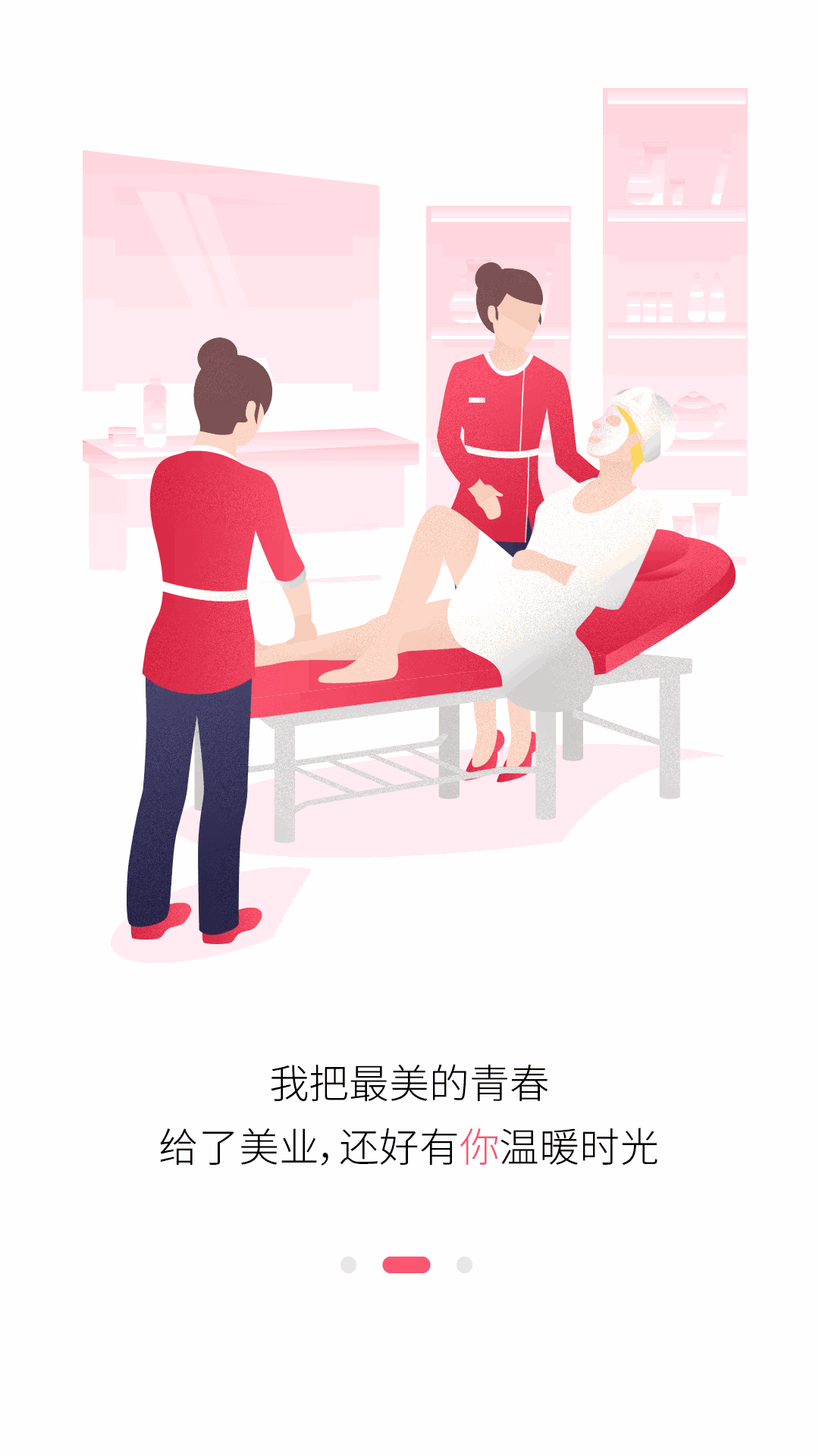The height and width of the screenshot is (1456, 819).
Task: Select the third page indicator dot
Action: point(464,1264)
